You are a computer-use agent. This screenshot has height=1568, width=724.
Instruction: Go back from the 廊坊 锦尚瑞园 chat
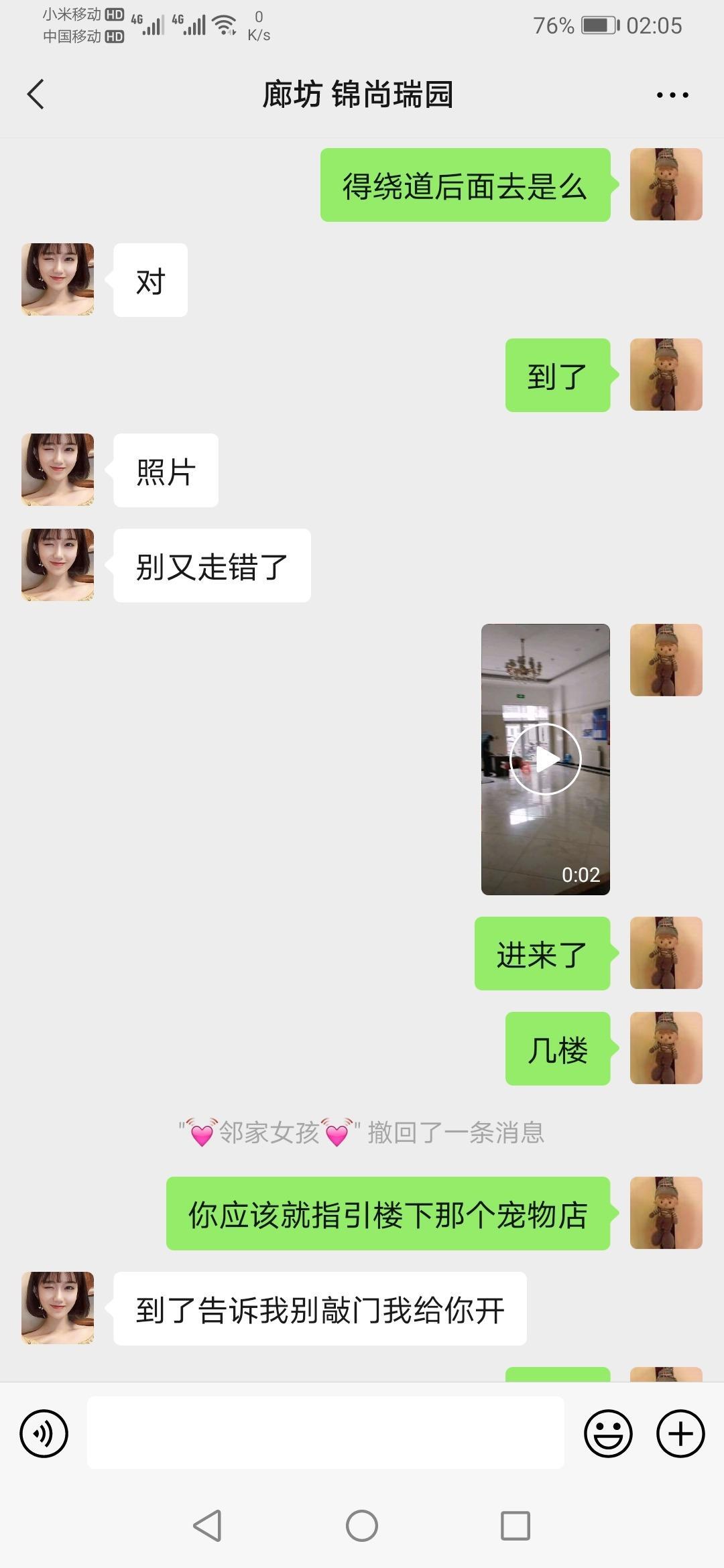[36, 94]
